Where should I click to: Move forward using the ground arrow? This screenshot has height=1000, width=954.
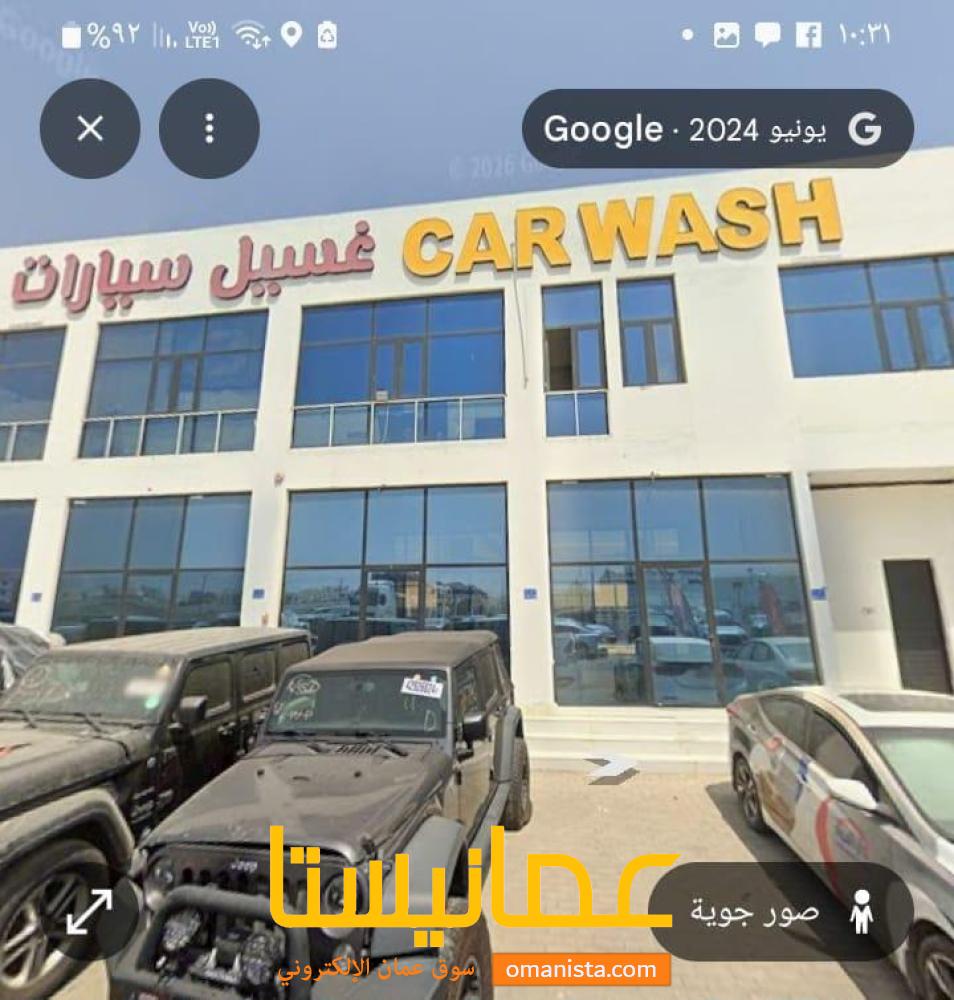[611, 768]
